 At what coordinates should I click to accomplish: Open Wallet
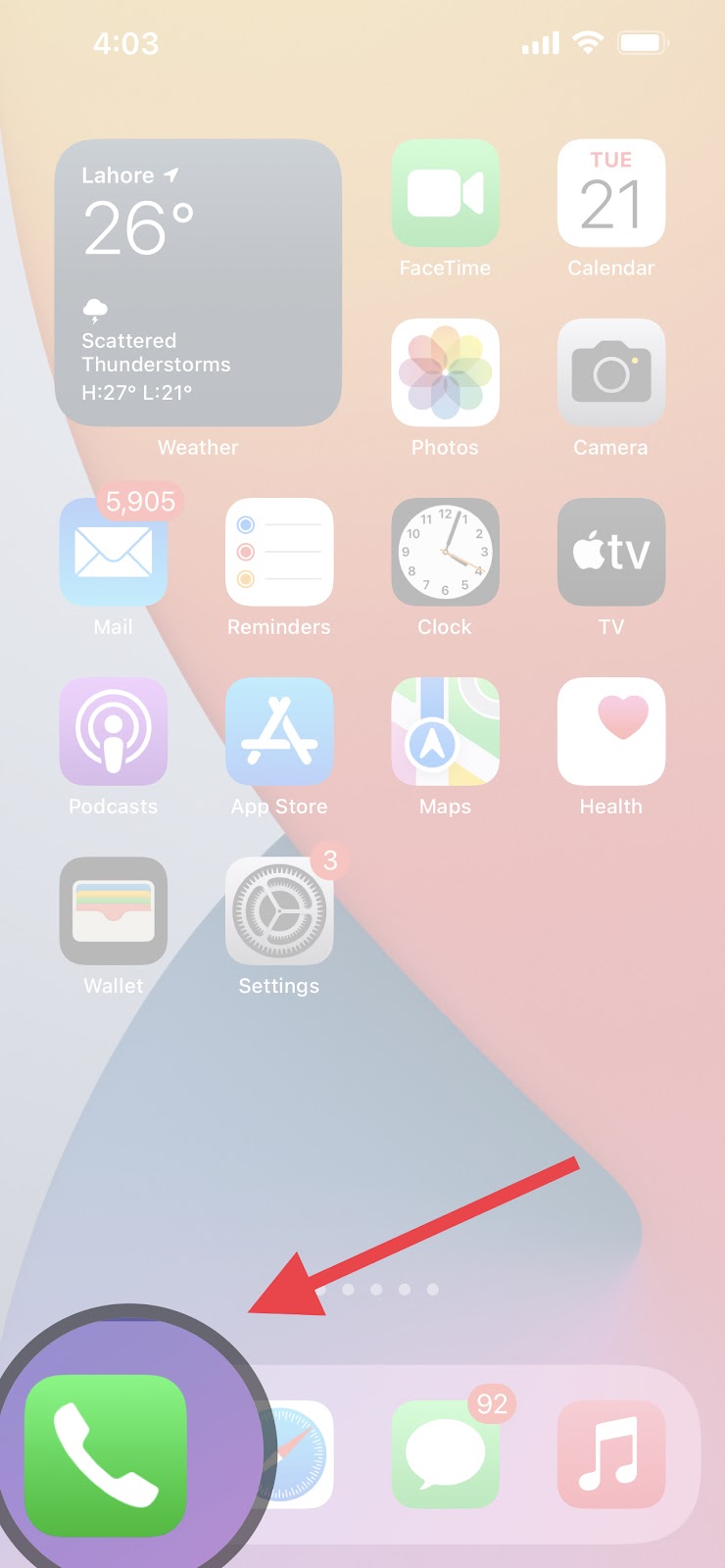point(114,910)
